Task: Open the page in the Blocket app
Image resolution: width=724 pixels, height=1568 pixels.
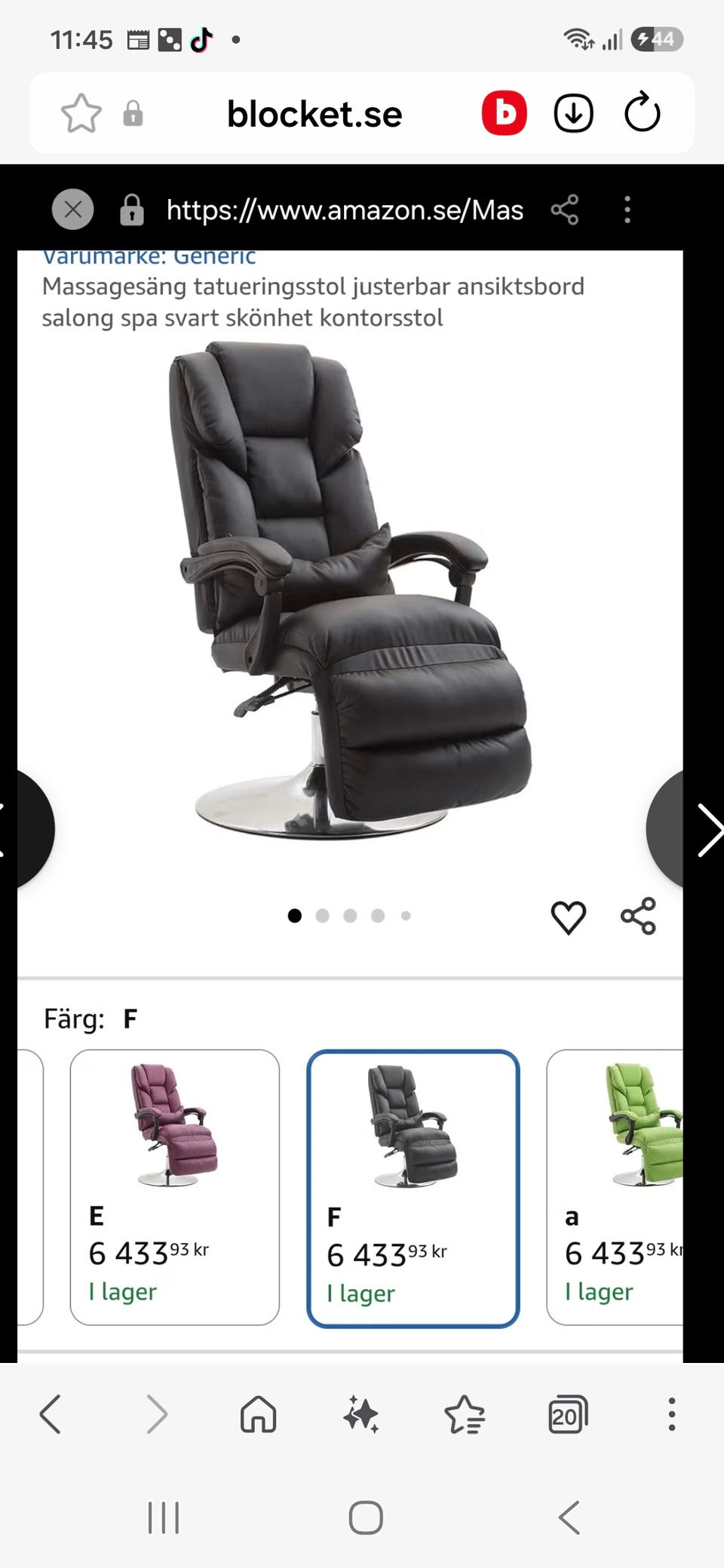Action: point(504,113)
